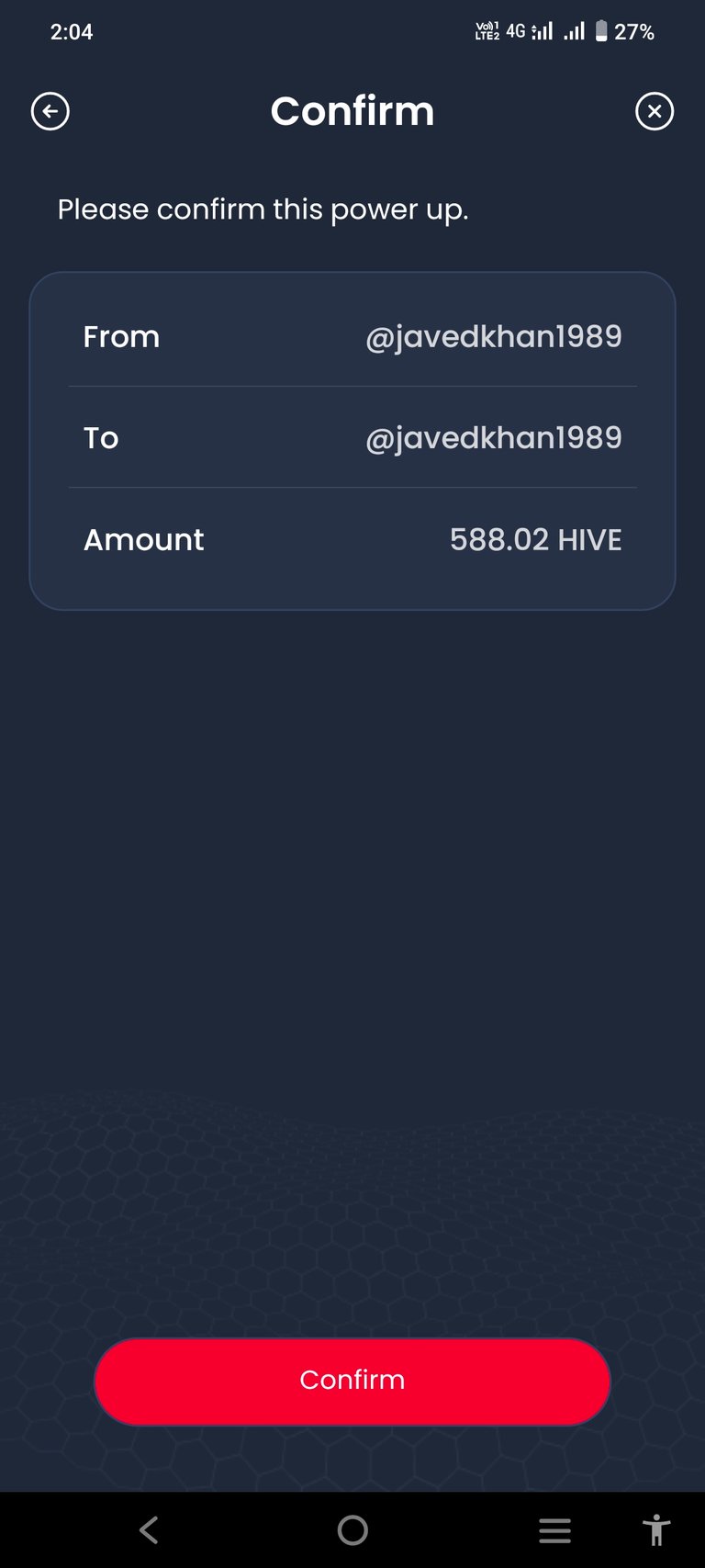
Task: Go back using the top-left arrow
Action: coord(50,111)
